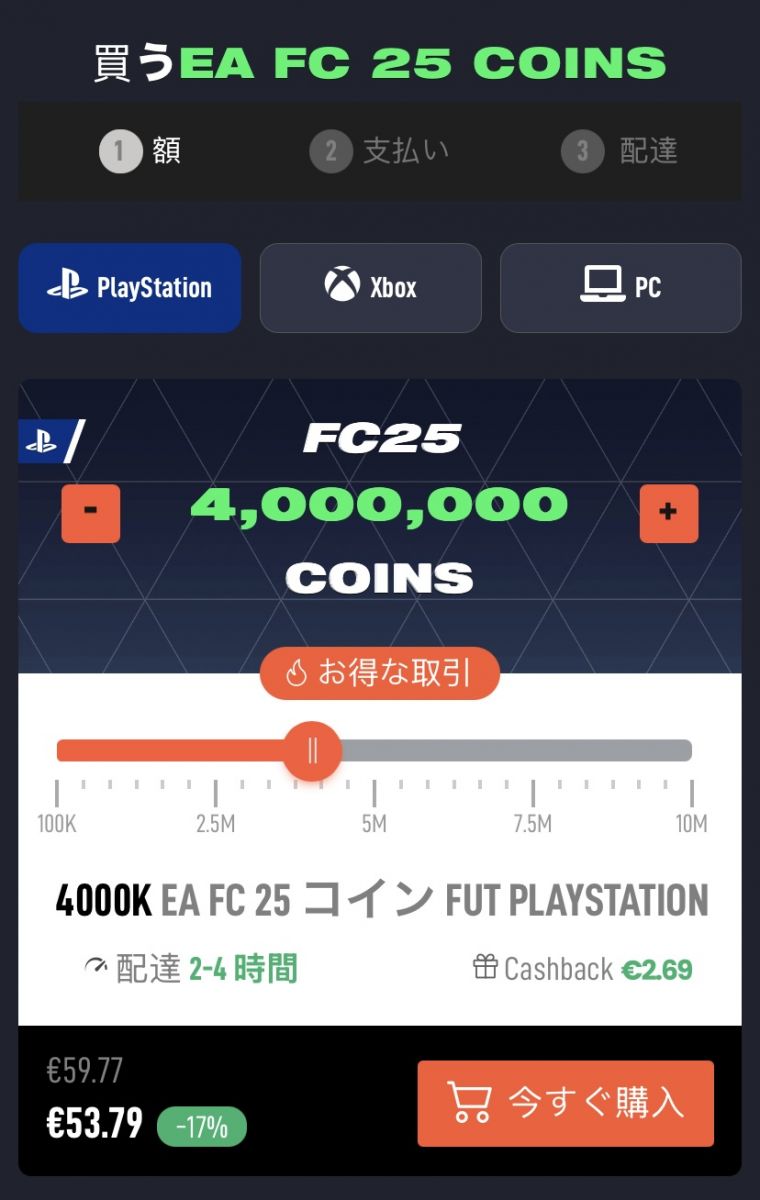This screenshot has height=1200, width=760.
Task: Go to step 2 支払い
Action: click(x=379, y=152)
